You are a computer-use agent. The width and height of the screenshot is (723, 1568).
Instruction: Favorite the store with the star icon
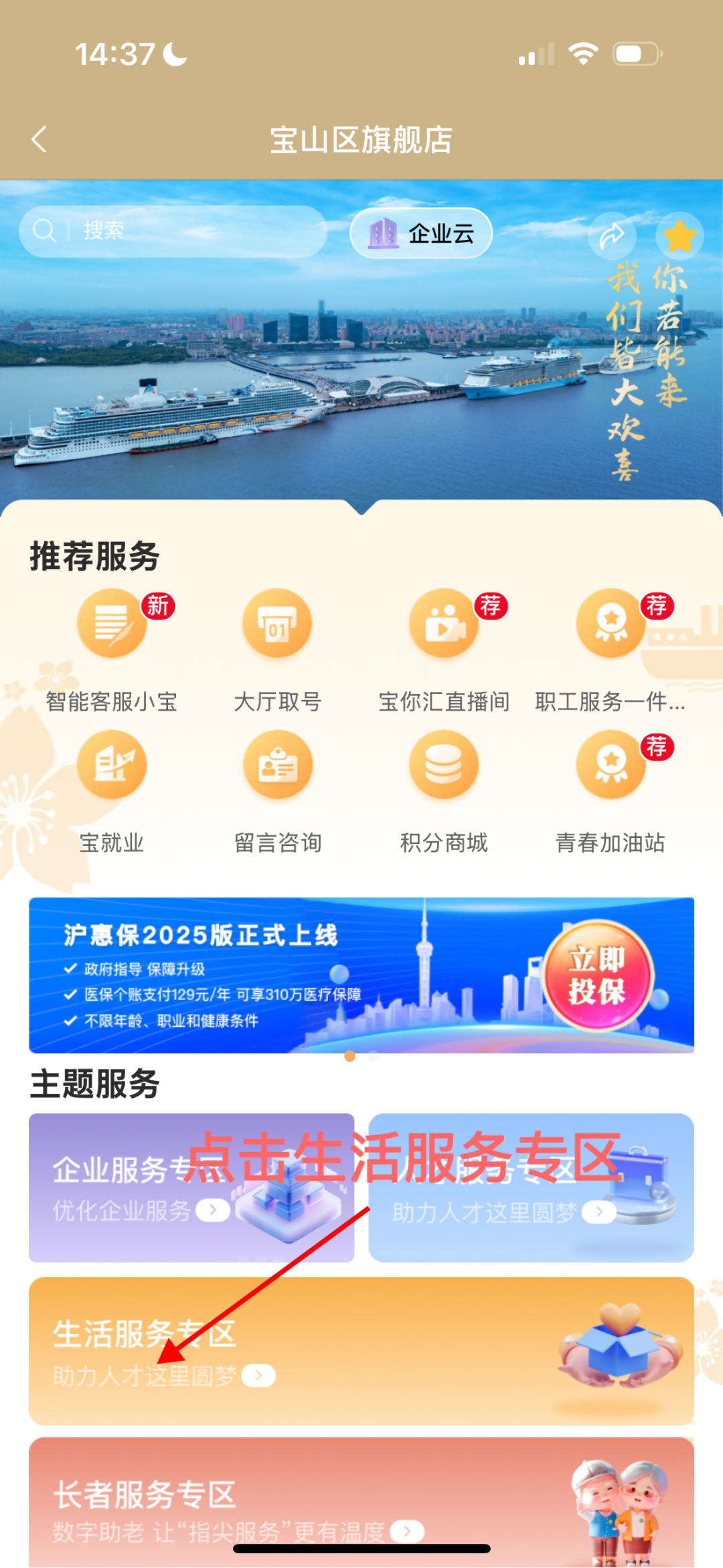click(x=679, y=236)
